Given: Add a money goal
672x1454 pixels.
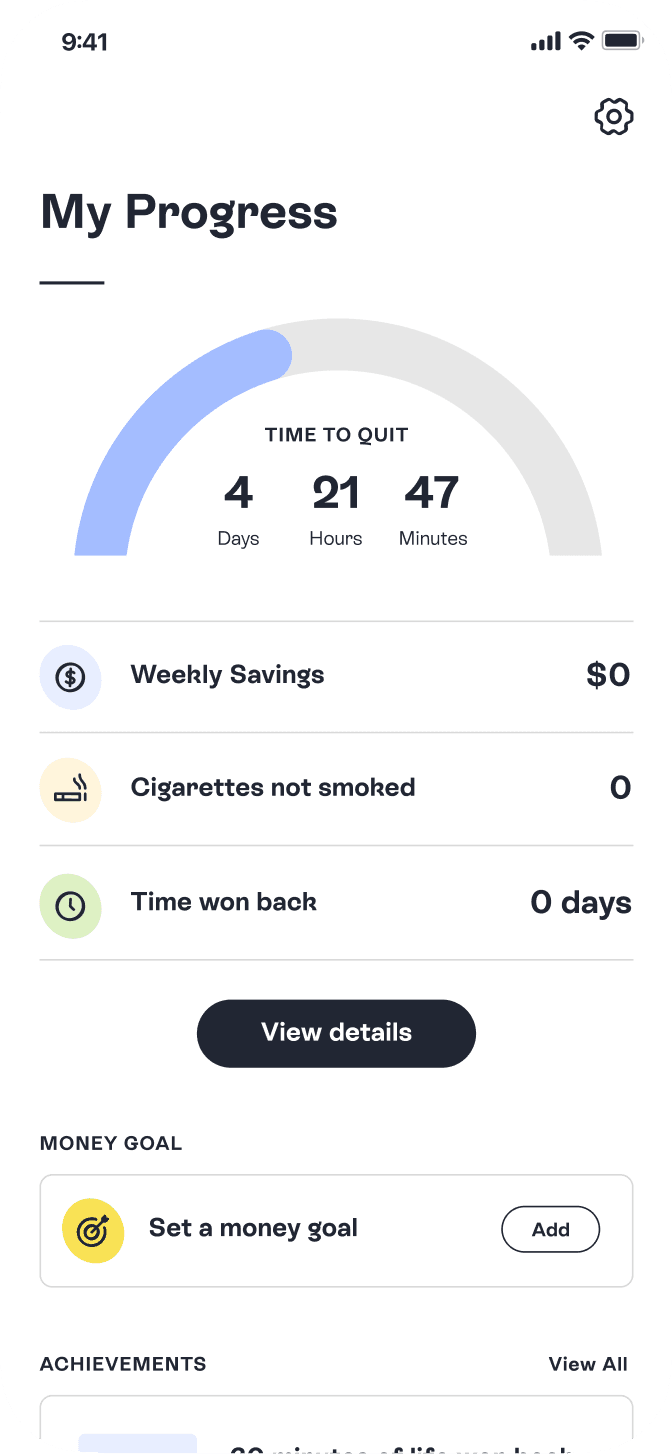Looking at the screenshot, I should tap(550, 1230).
